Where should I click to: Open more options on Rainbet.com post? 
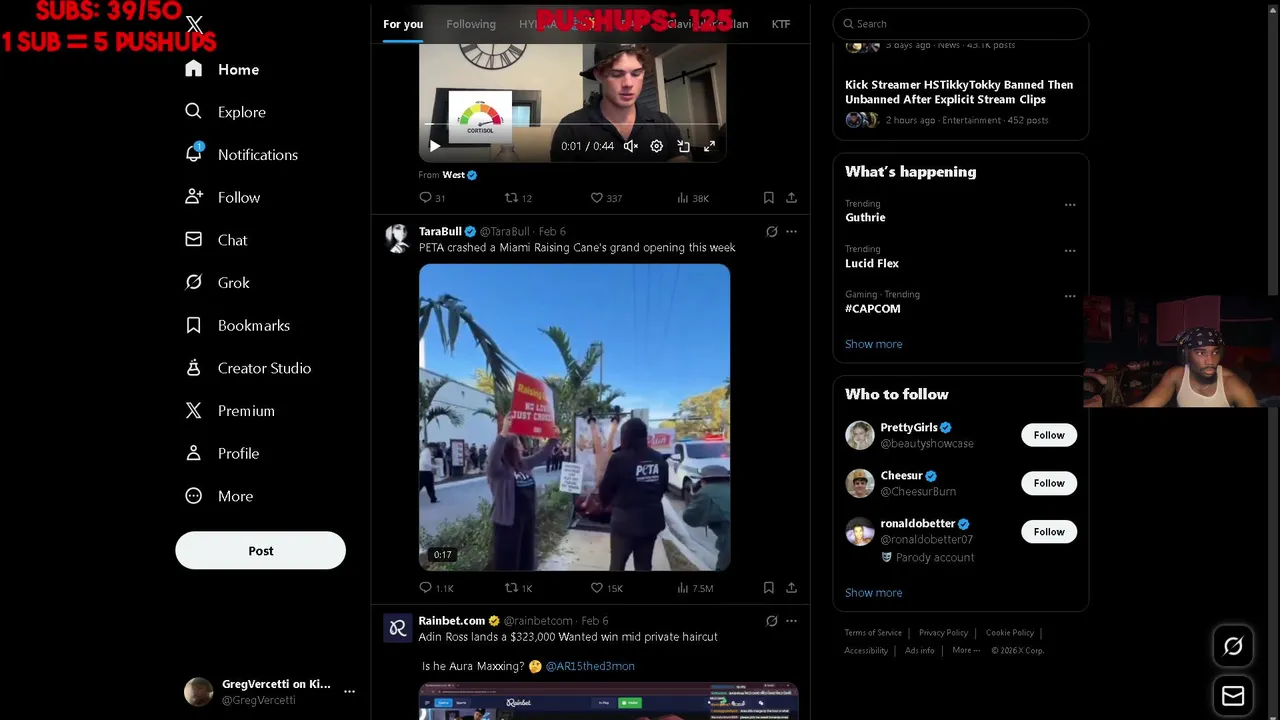[x=791, y=621]
